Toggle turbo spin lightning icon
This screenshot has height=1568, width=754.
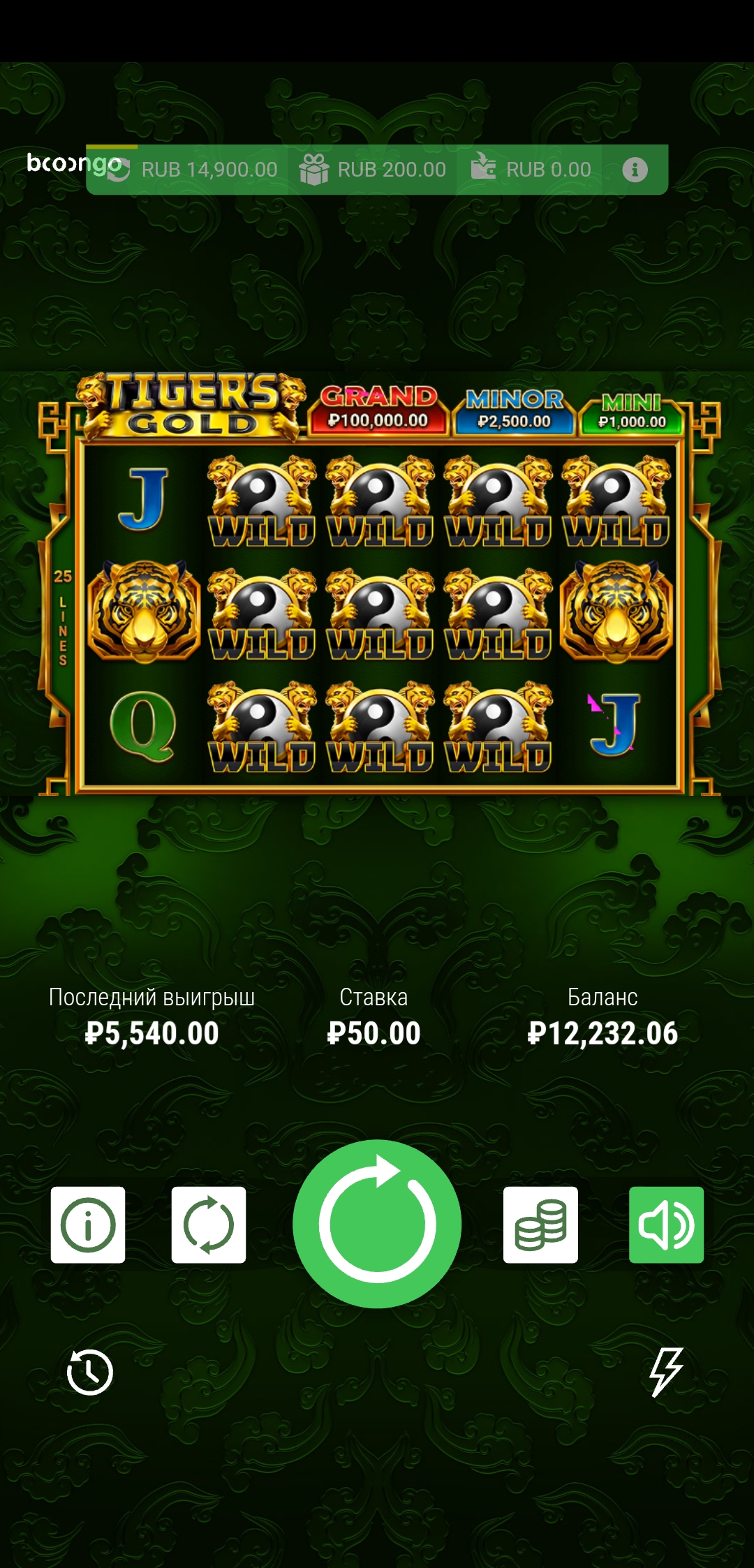[665, 1372]
